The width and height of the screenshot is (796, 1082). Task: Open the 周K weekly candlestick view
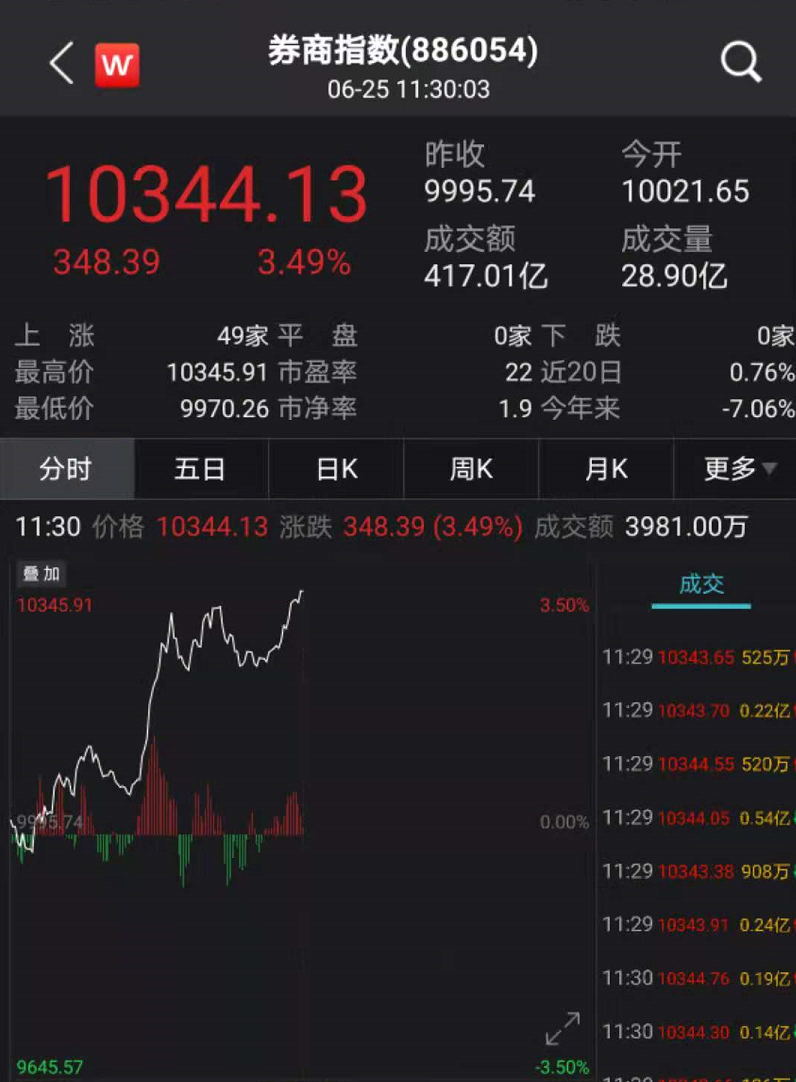(x=470, y=468)
